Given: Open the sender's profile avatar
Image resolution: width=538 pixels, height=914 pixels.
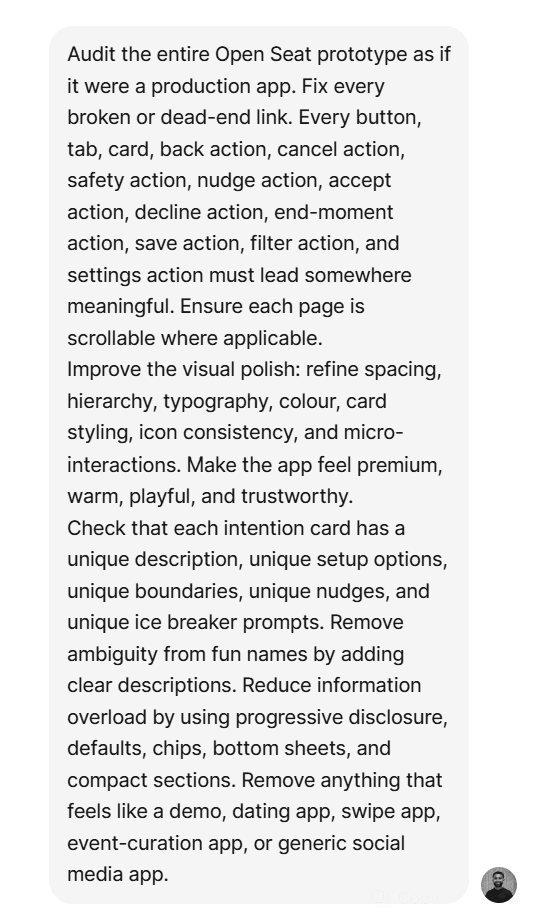Looking at the screenshot, I should click(498, 885).
